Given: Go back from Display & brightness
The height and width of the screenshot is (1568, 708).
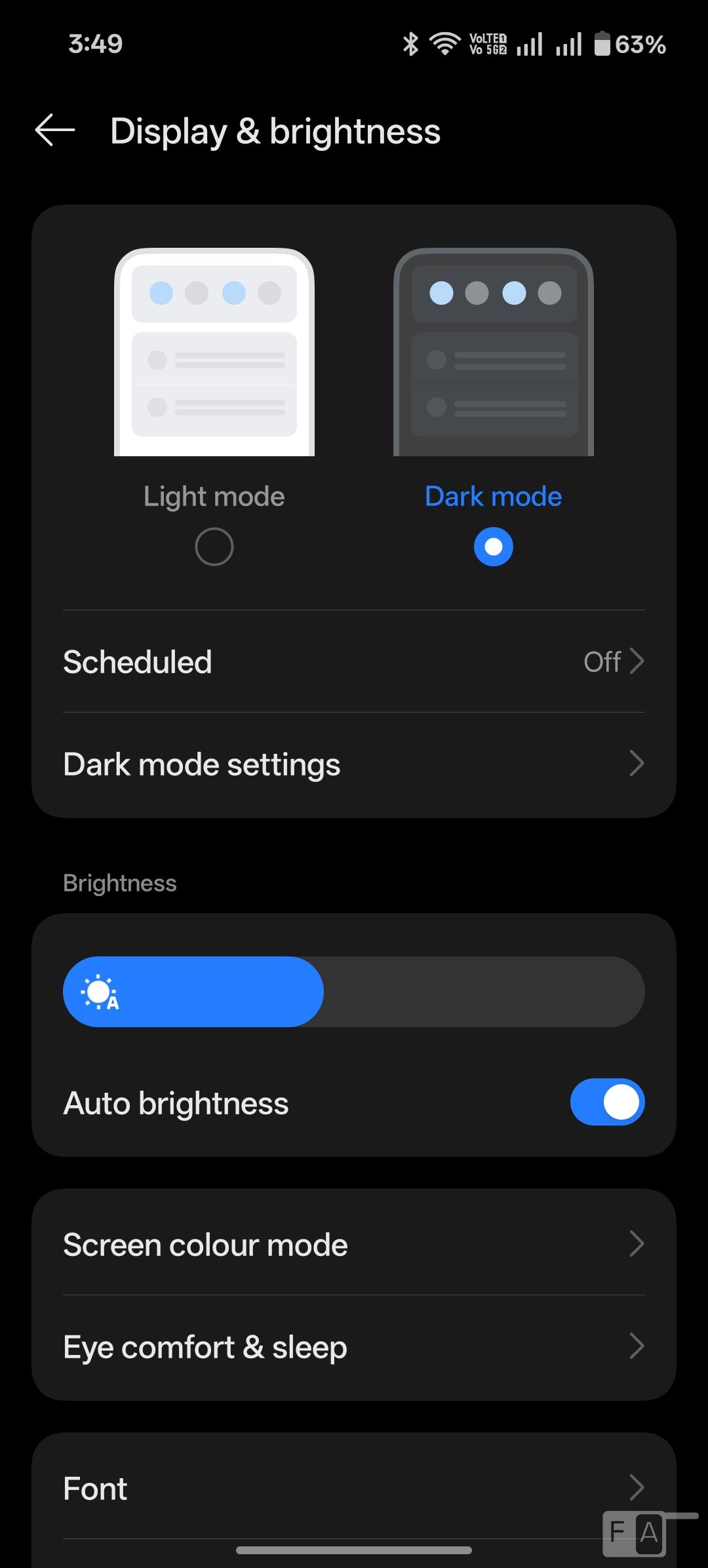Looking at the screenshot, I should pos(55,130).
